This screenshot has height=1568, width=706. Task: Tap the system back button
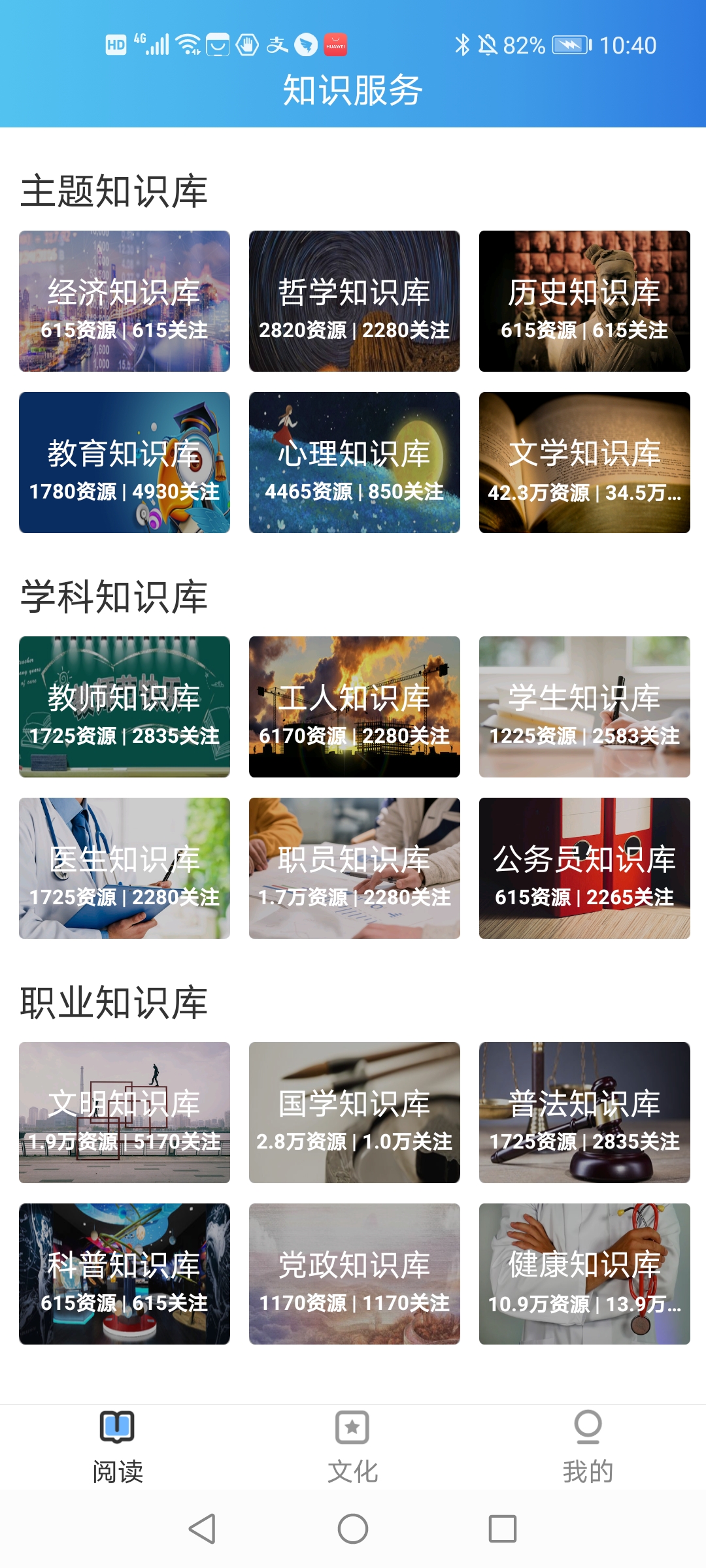pos(203,1529)
